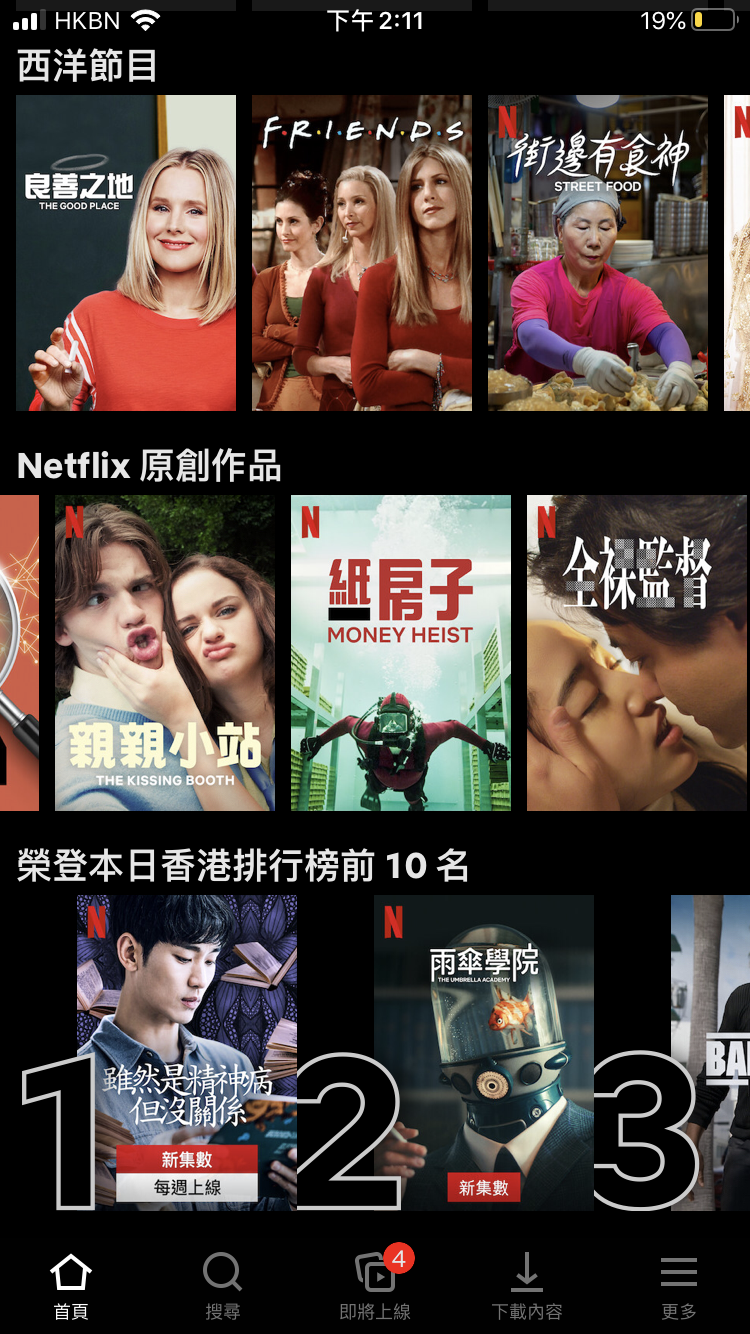
Task: Switch to the 即將上線 coming soon tab
Action: coord(375,1286)
